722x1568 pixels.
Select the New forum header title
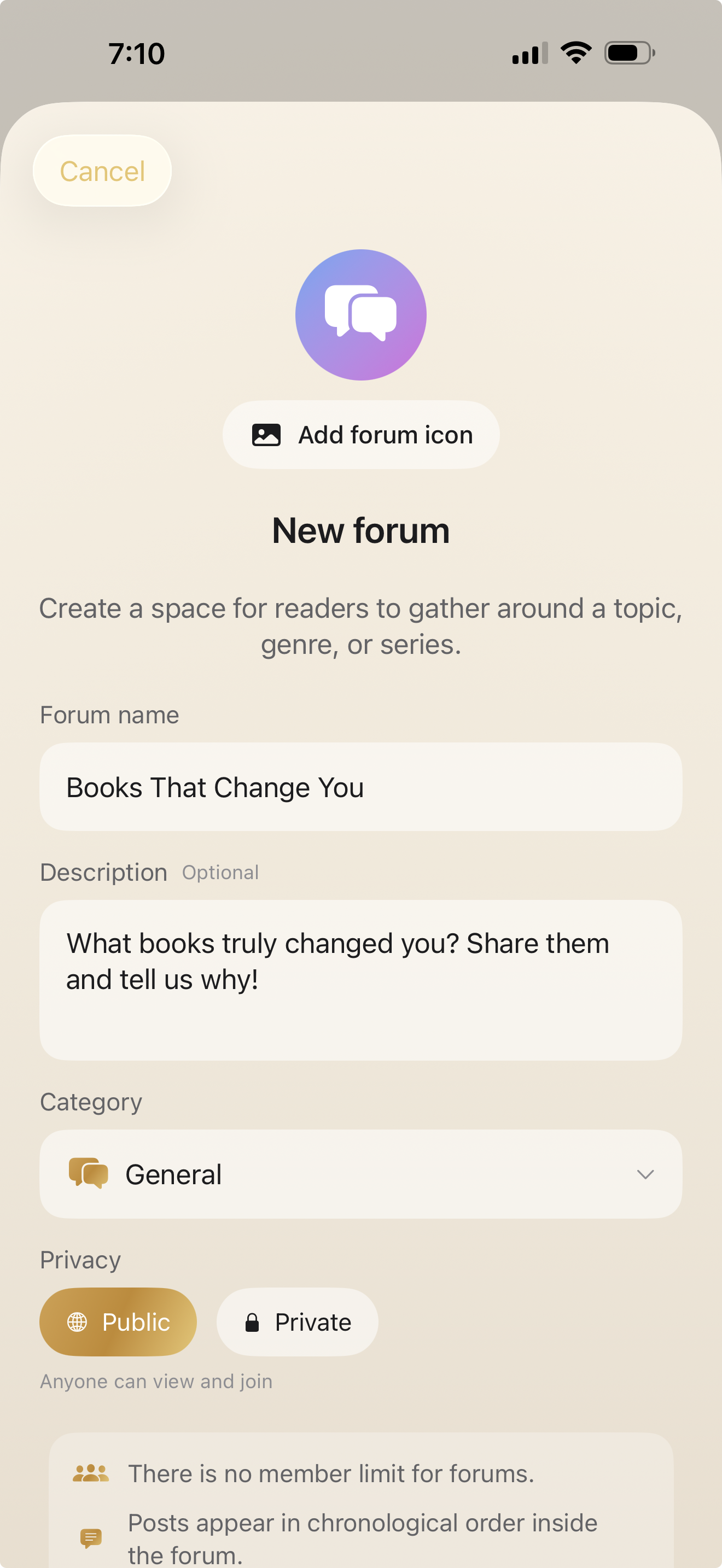360,530
